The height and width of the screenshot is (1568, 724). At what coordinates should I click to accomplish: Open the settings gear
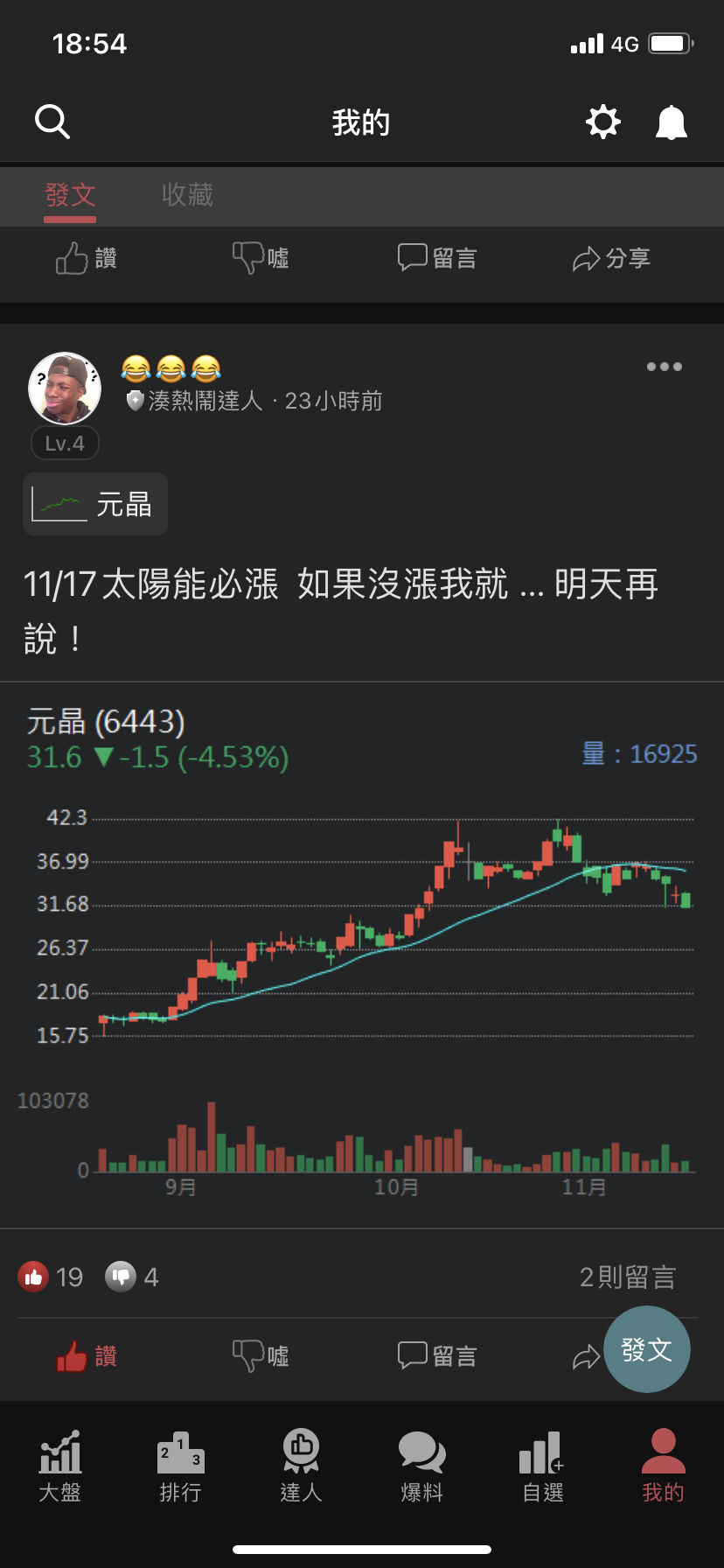coord(602,122)
